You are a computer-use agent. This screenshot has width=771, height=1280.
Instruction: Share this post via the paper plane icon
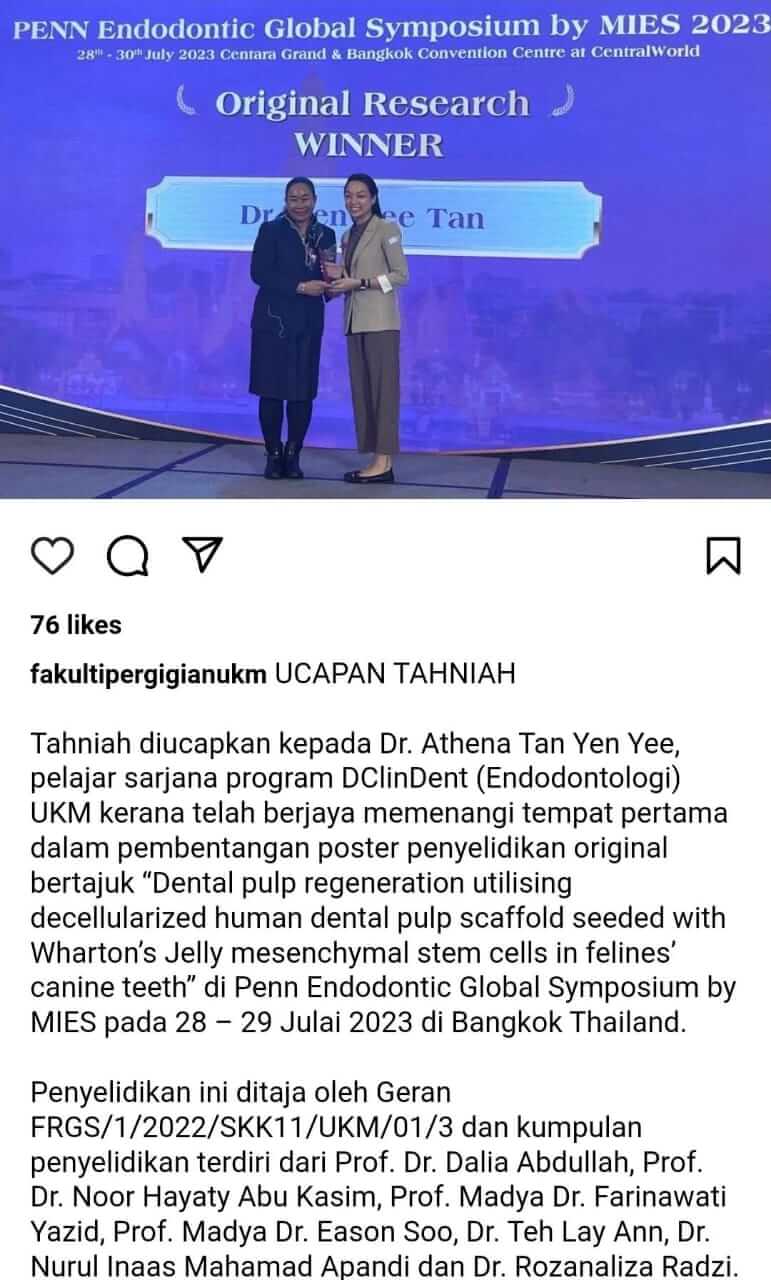[x=203, y=555]
